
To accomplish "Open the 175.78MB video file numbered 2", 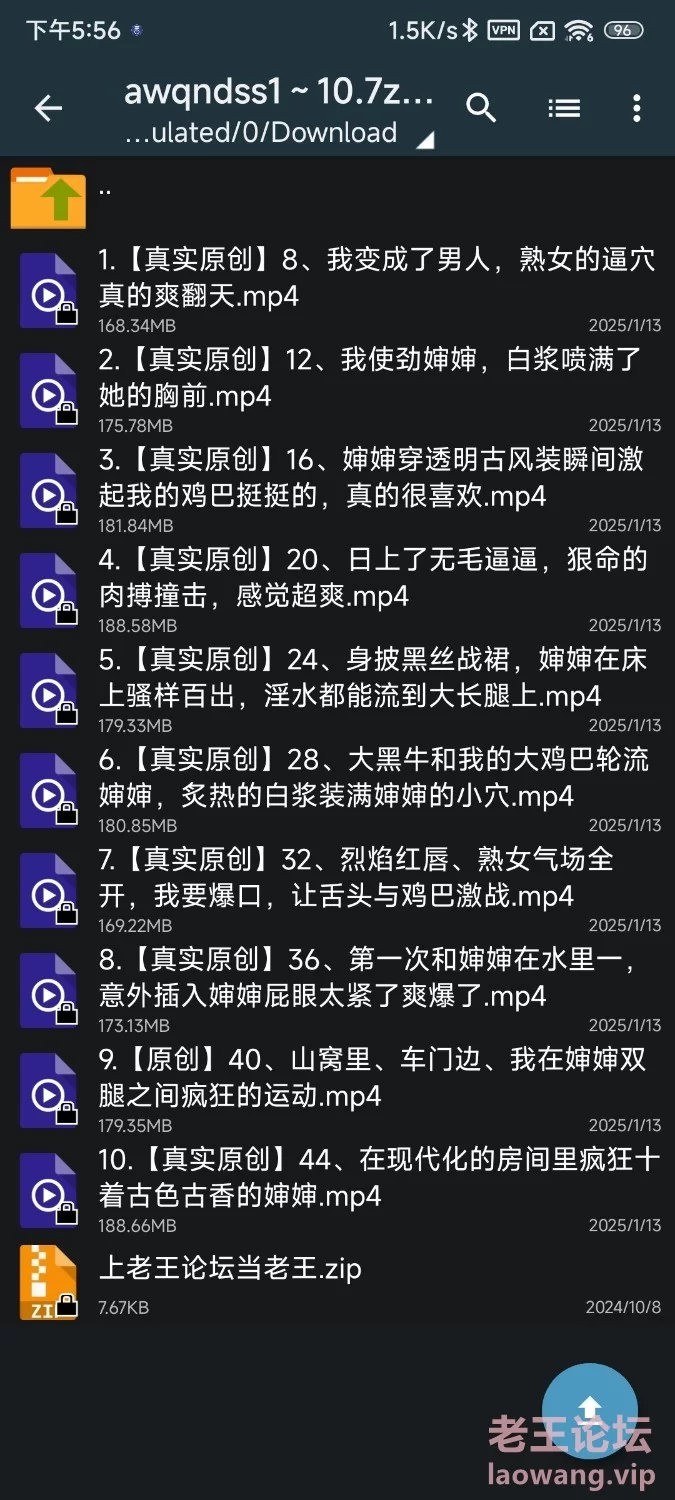I will coord(337,390).
